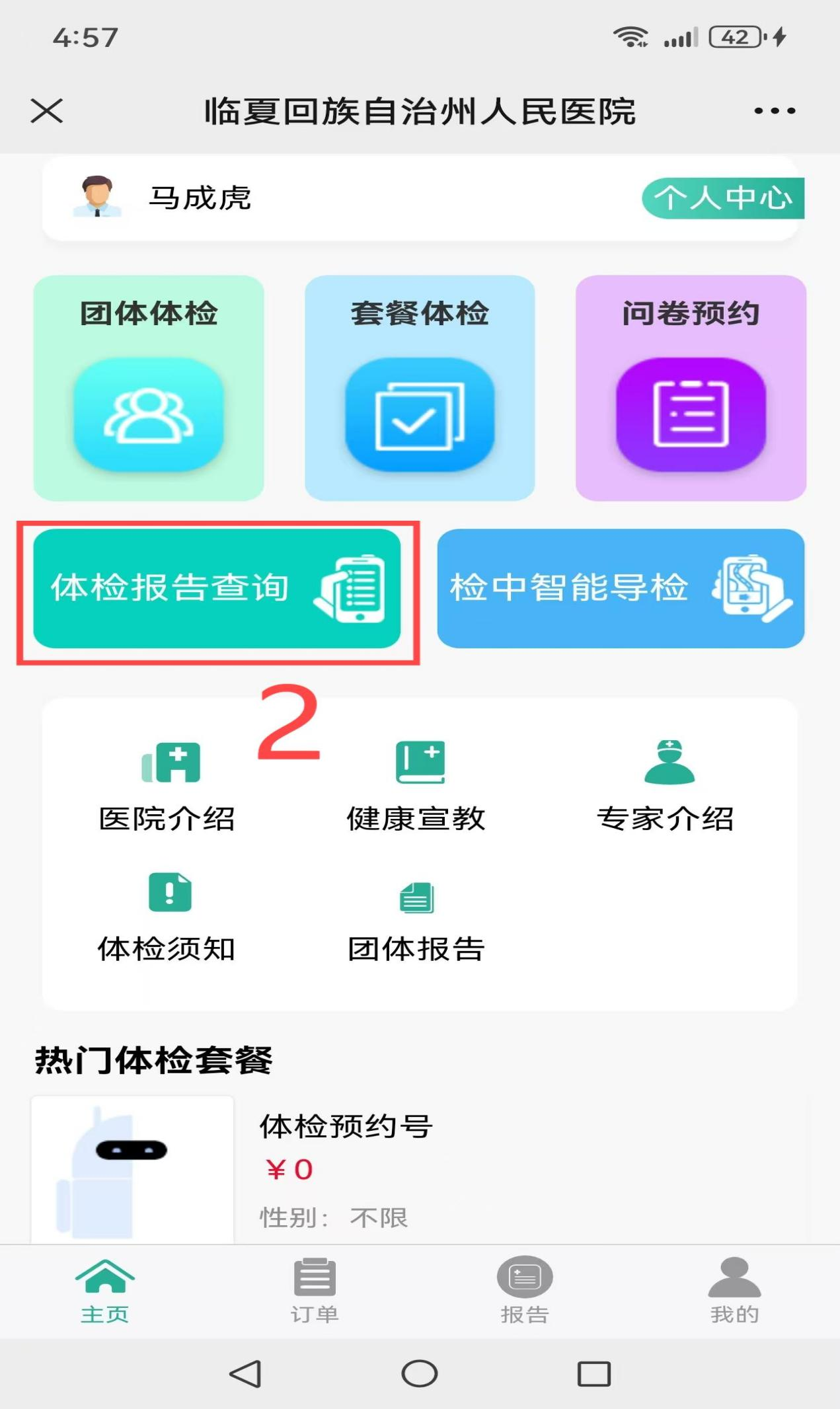Close the mini program with the X
The height and width of the screenshot is (1409, 840).
[46, 110]
